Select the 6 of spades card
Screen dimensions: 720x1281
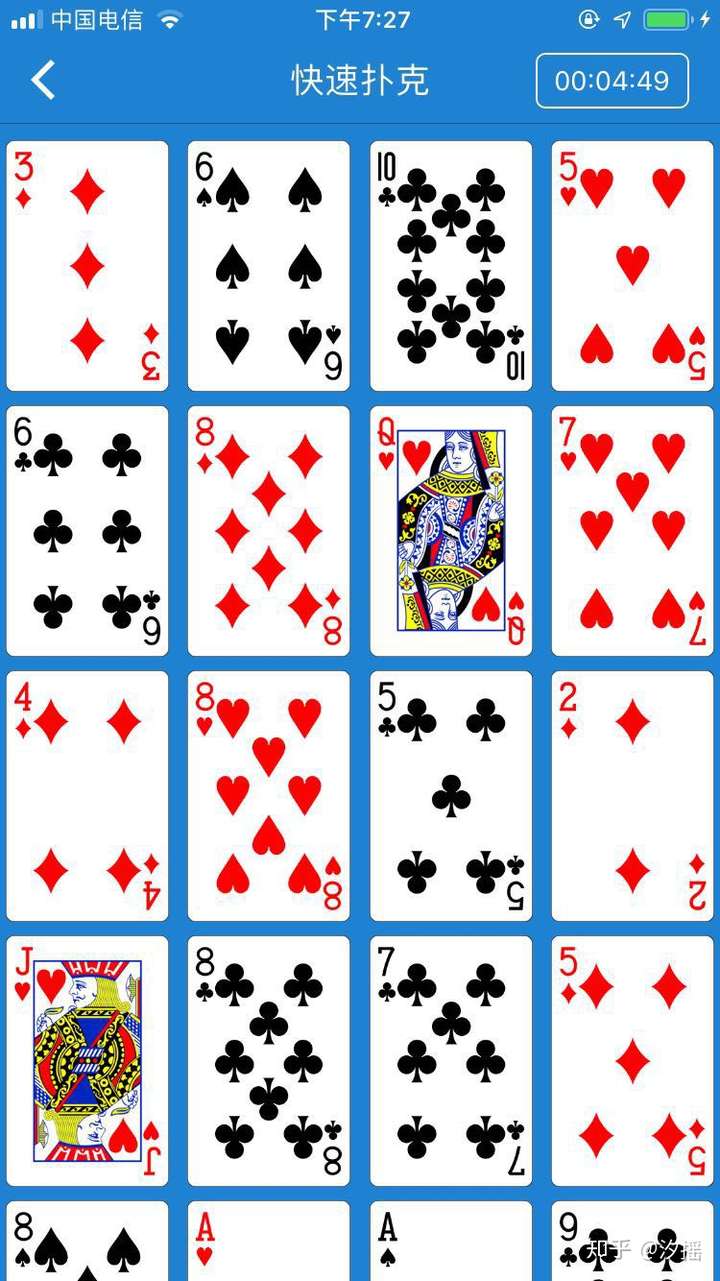coord(269,266)
